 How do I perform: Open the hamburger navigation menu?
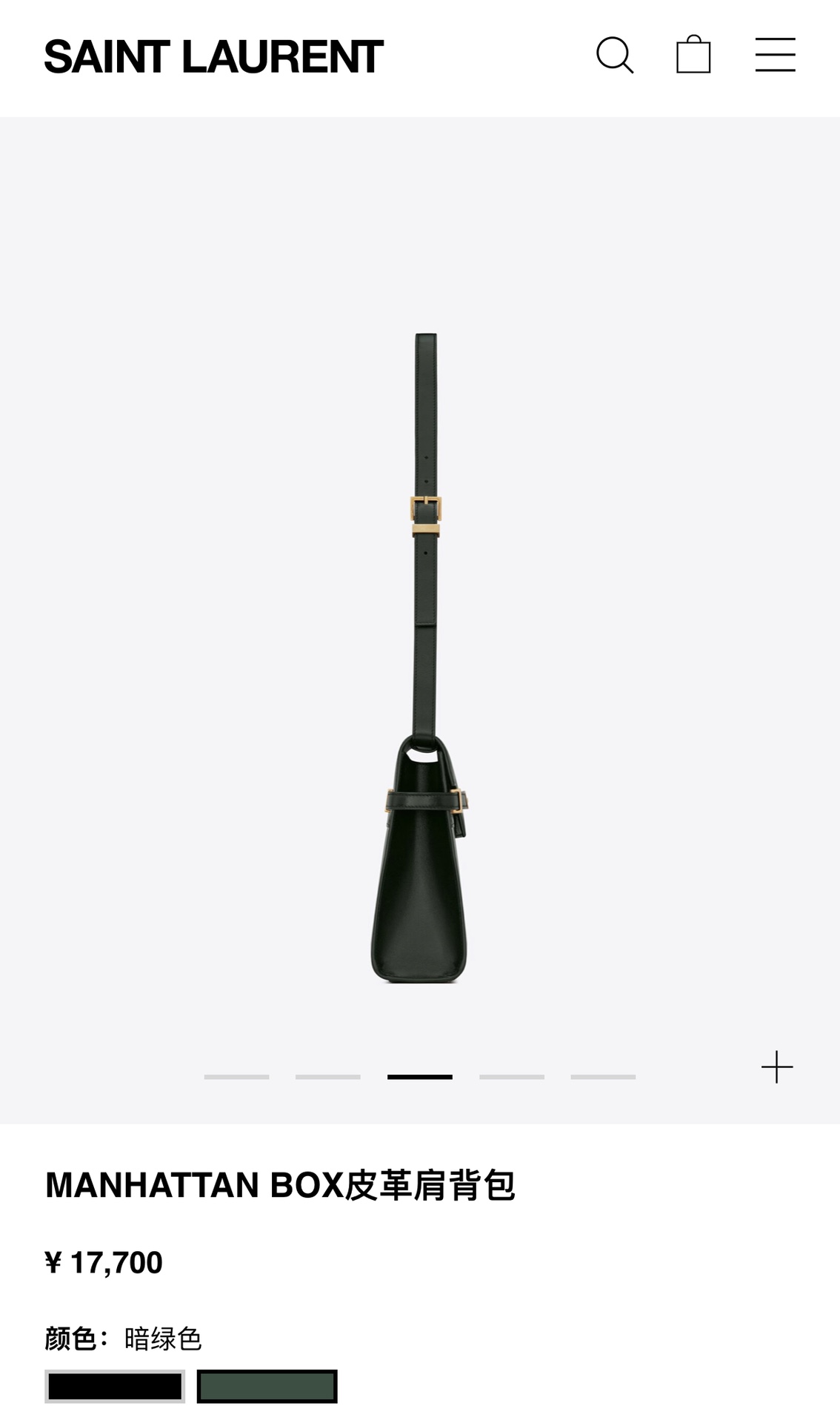pos(774,54)
